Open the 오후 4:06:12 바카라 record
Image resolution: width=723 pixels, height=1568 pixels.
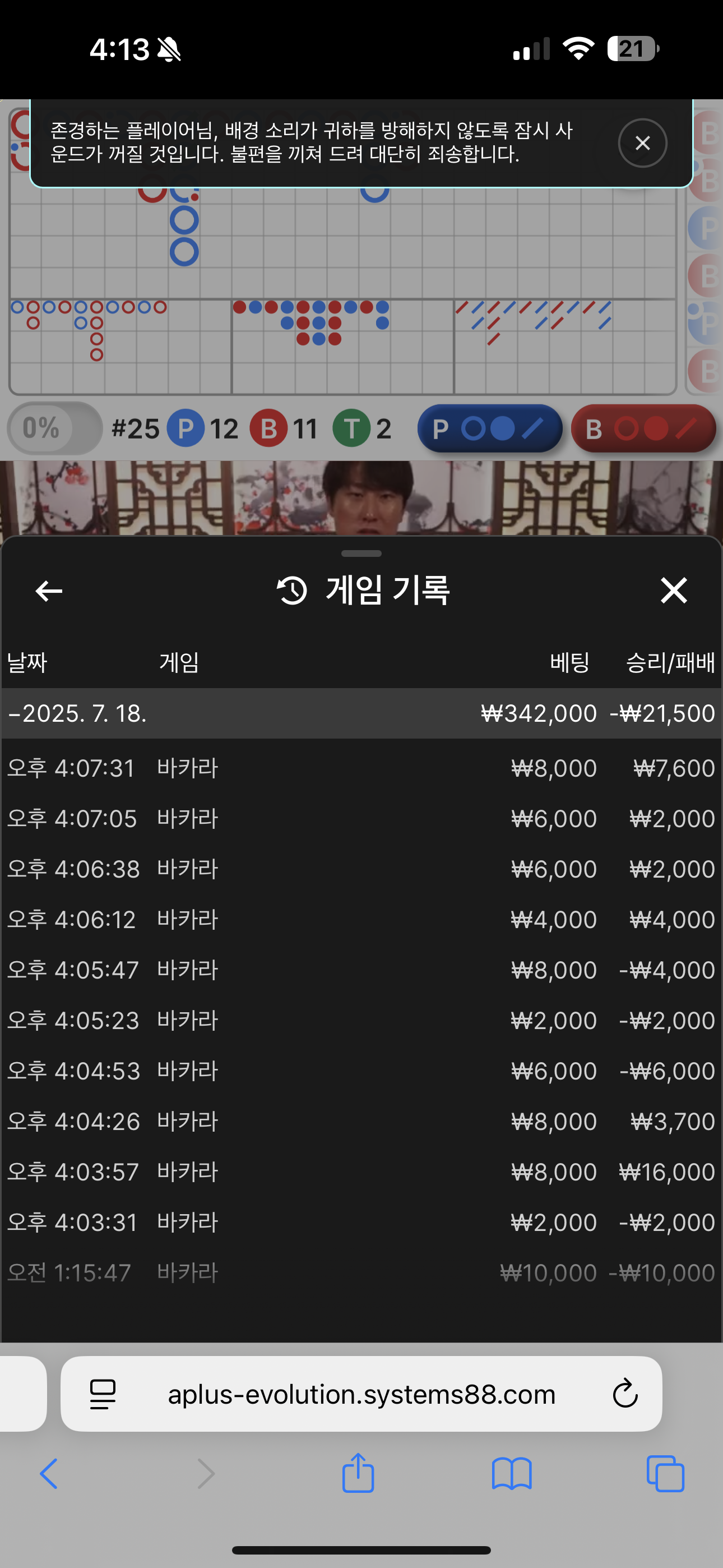pyautogui.click(x=361, y=919)
